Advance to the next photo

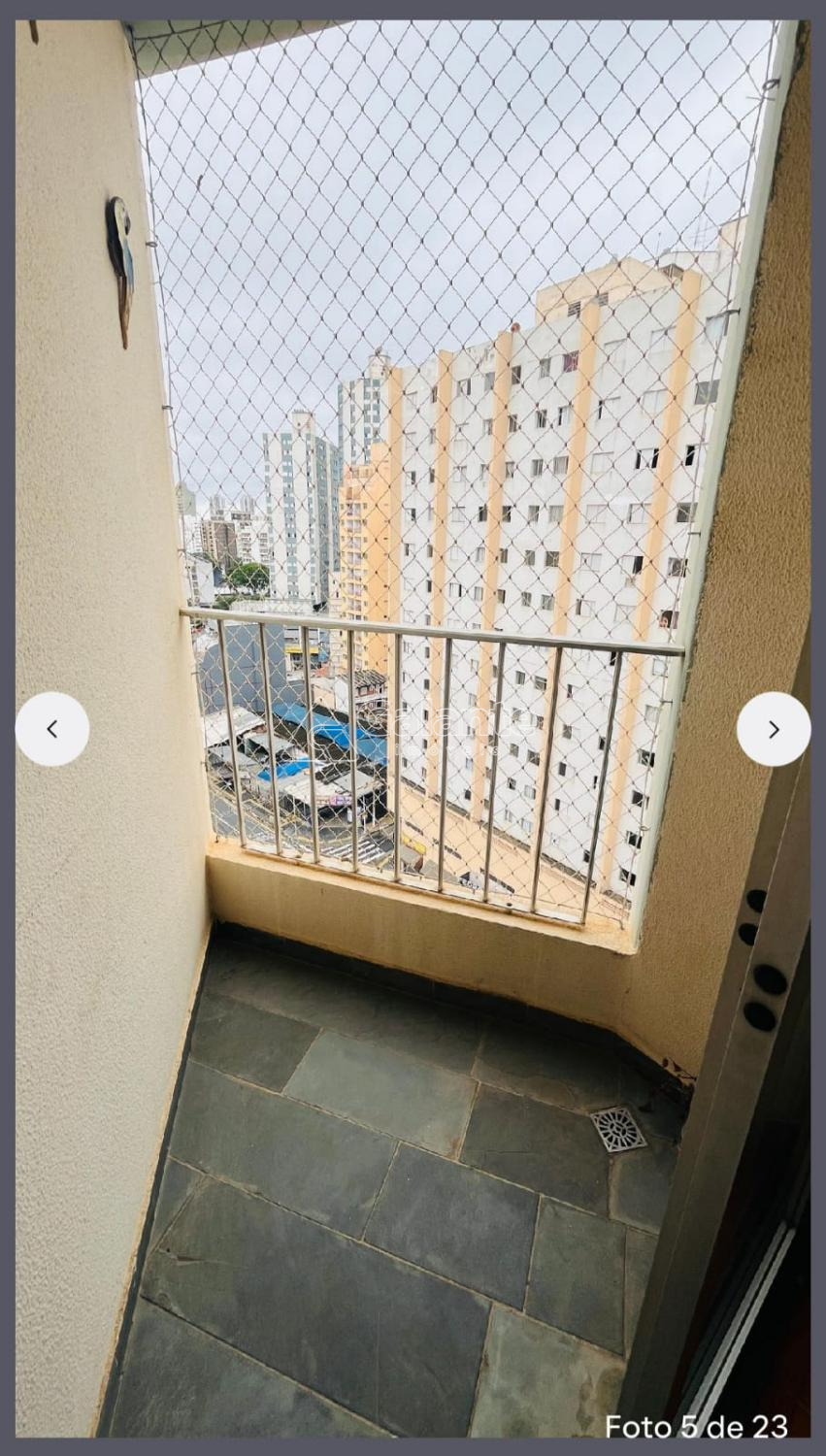click(773, 729)
